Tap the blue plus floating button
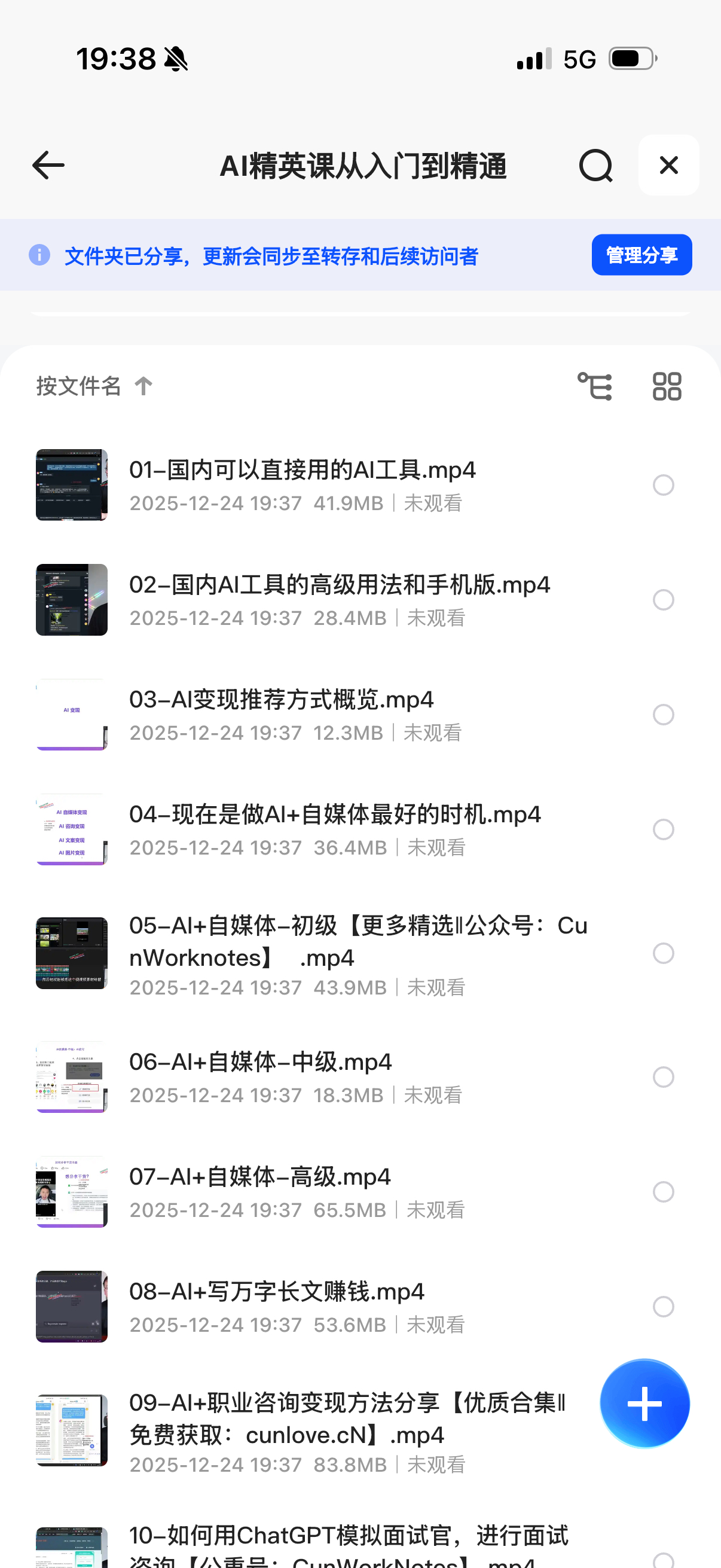Screen dimensions: 721x1568 [644, 1404]
